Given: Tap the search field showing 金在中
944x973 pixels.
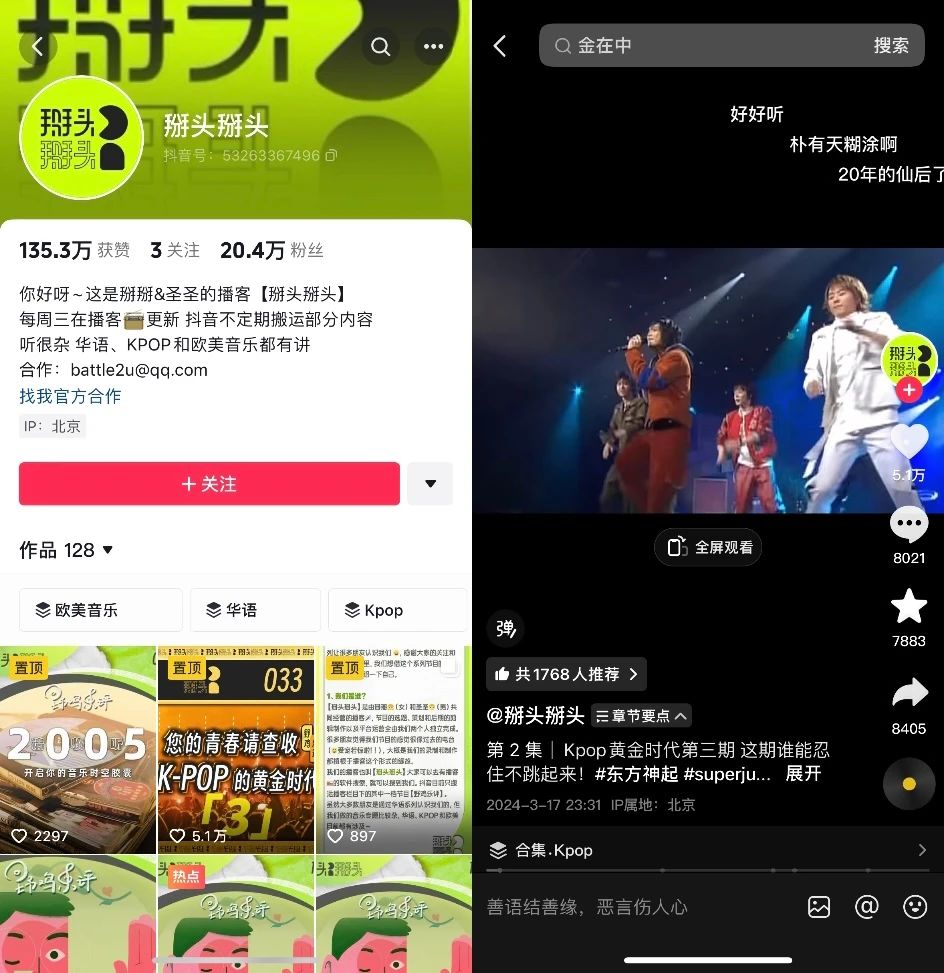Looking at the screenshot, I should tap(700, 46).
